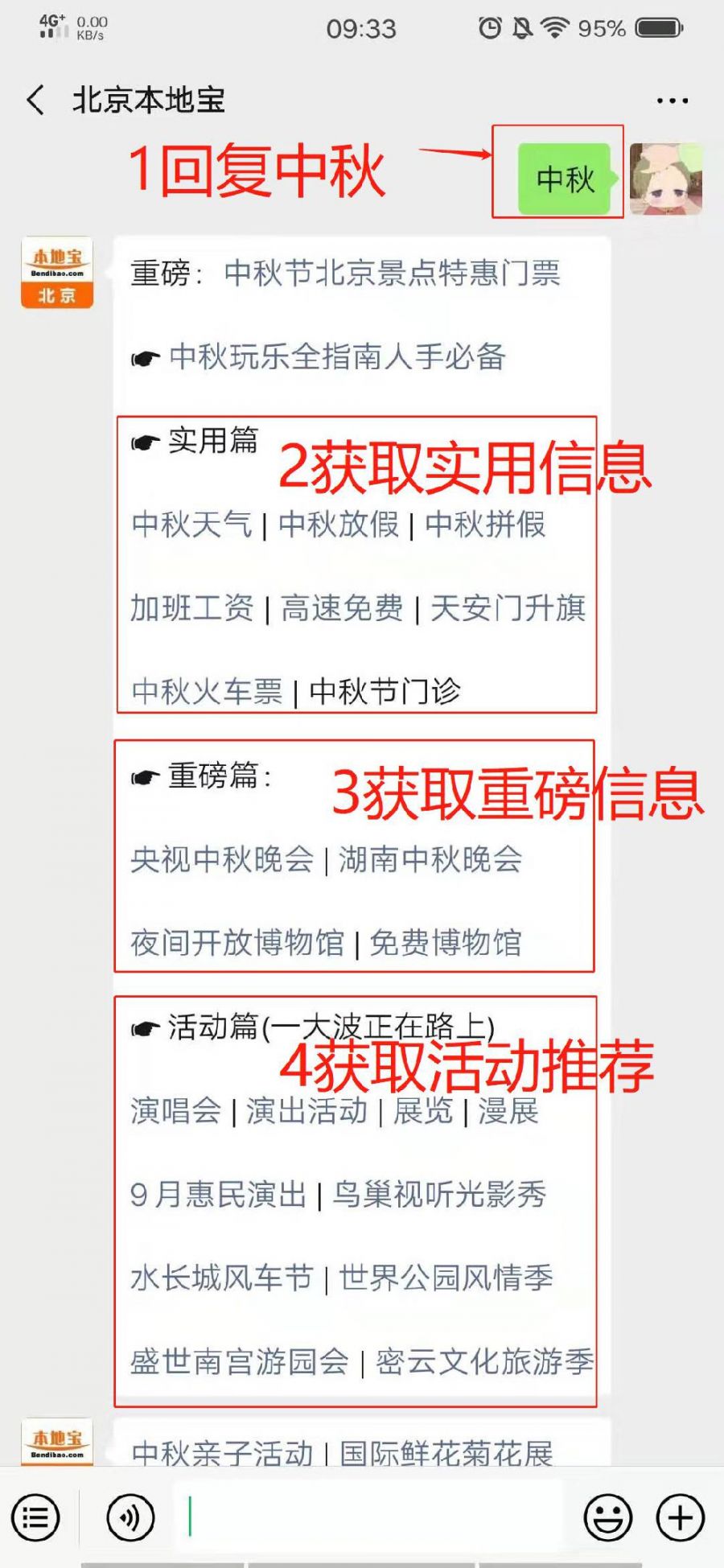Go back from the 北京本地宝 chat
The width and height of the screenshot is (724, 1568).
point(35,101)
